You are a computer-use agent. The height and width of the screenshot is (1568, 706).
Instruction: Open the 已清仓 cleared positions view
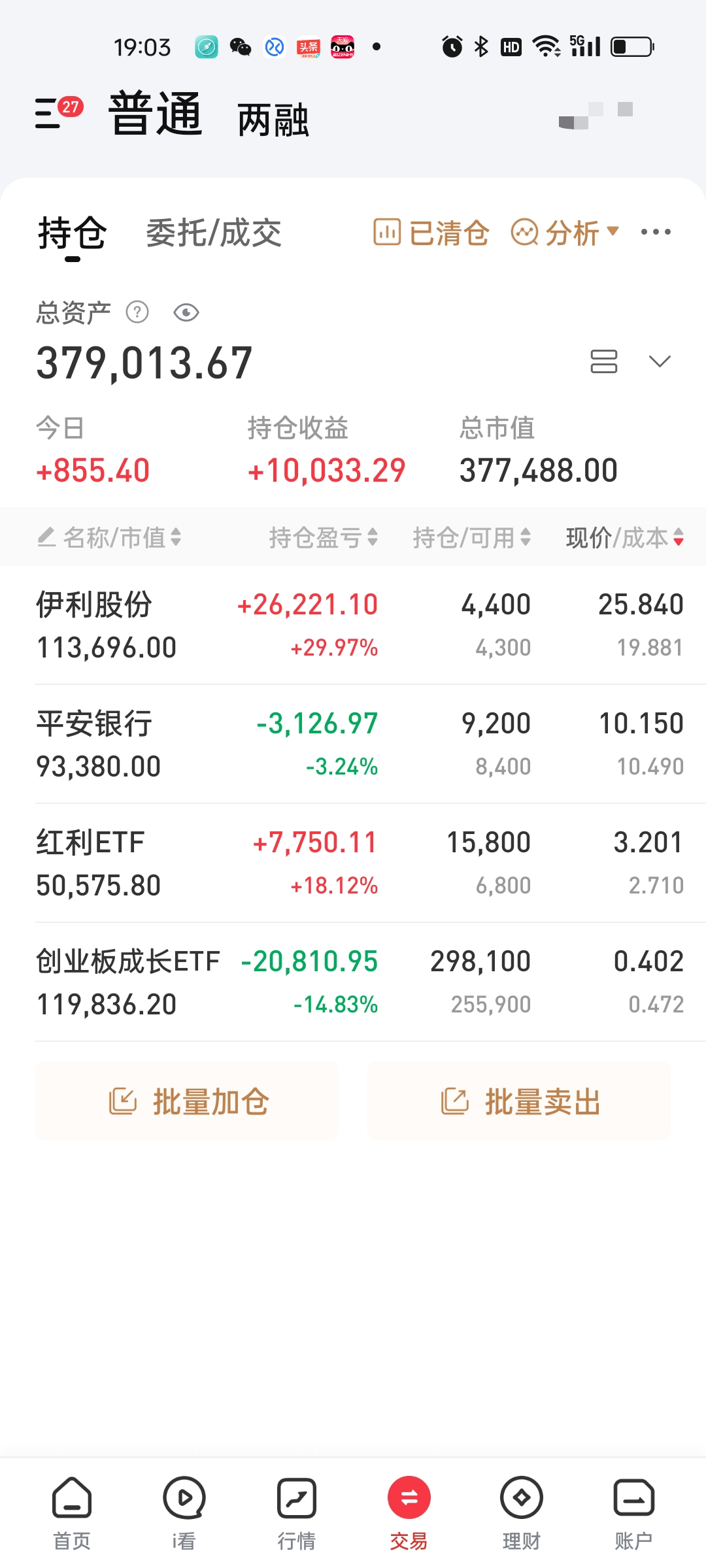[431, 233]
